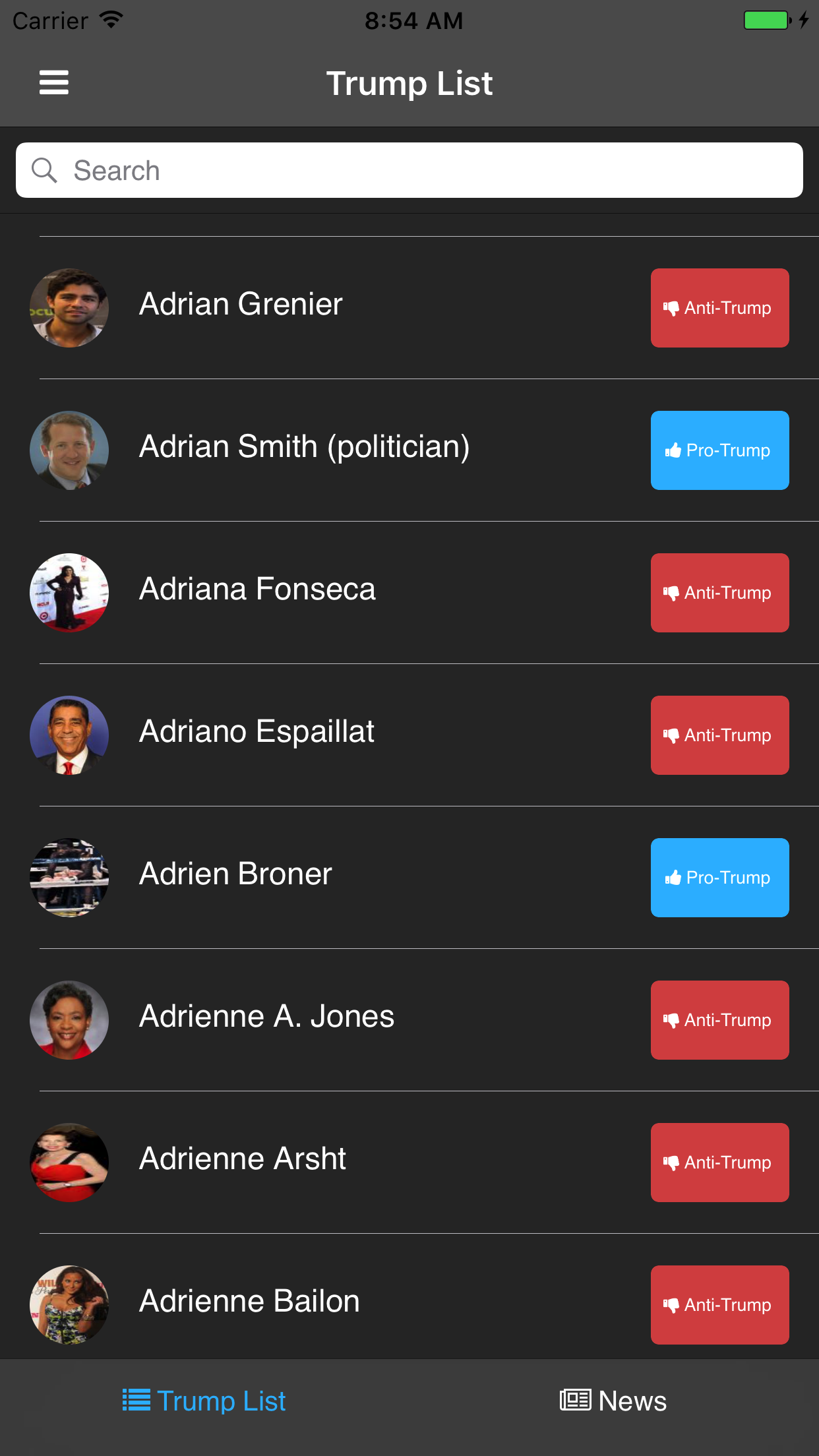The image size is (819, 1456).
Task: Tap Pro-Trump button for Adrian Smith
Action: coord(719,450)
